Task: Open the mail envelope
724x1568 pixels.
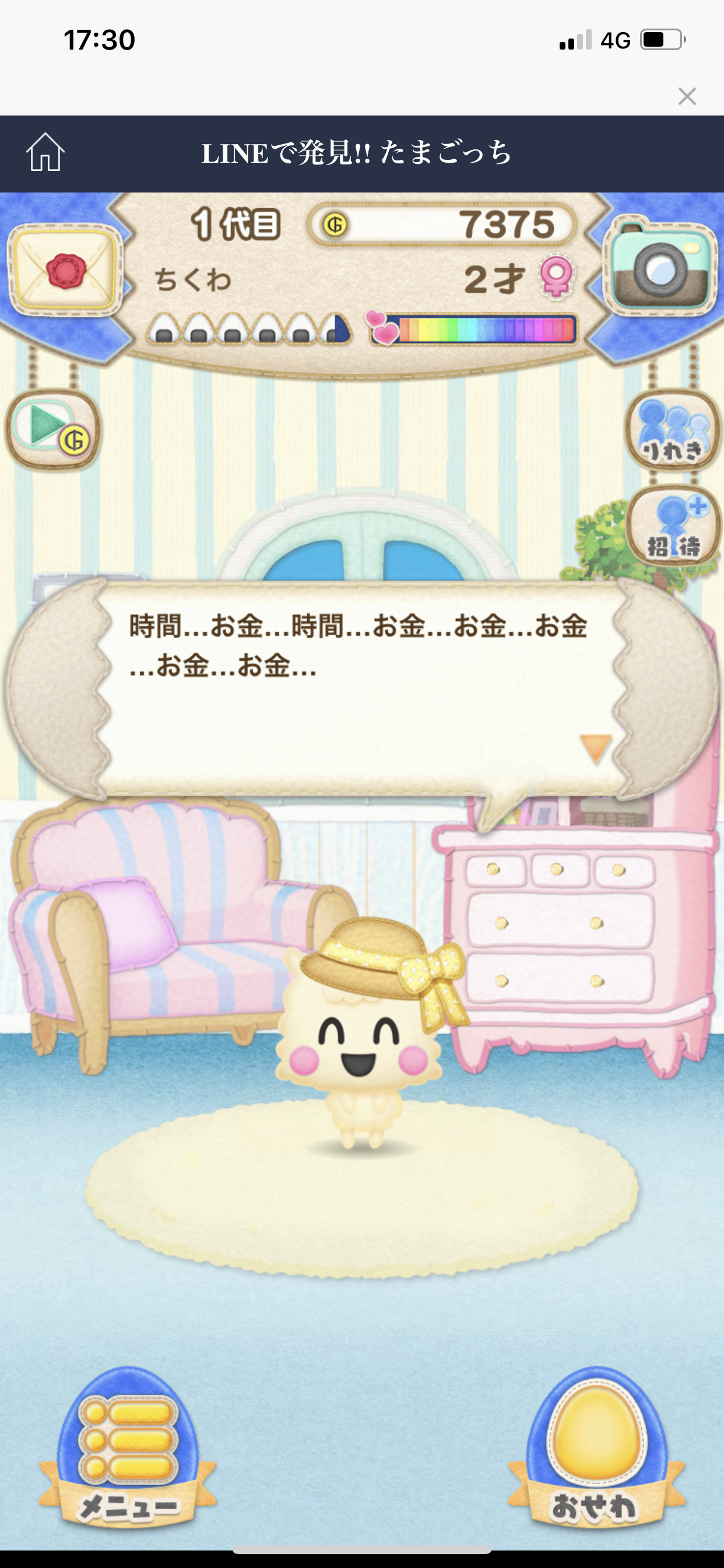Action: [65, 269]
